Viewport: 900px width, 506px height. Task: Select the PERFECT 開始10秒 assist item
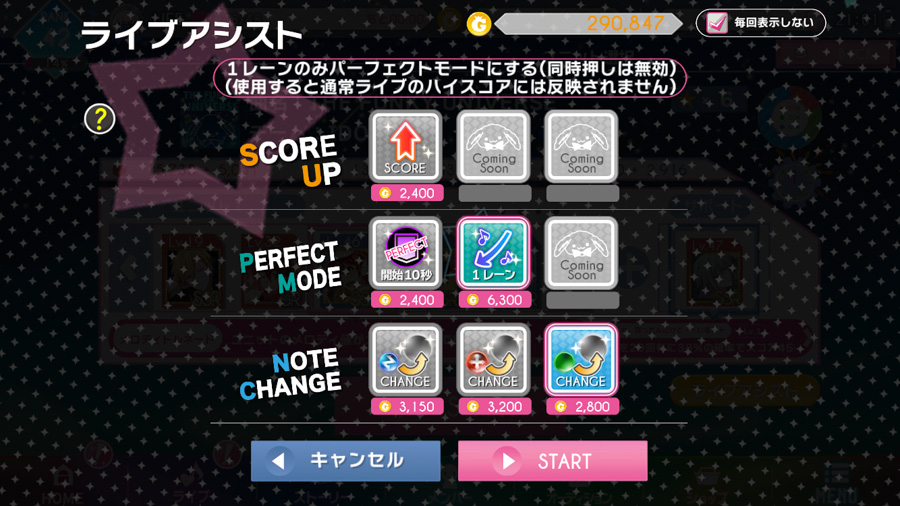click(405, 253)
